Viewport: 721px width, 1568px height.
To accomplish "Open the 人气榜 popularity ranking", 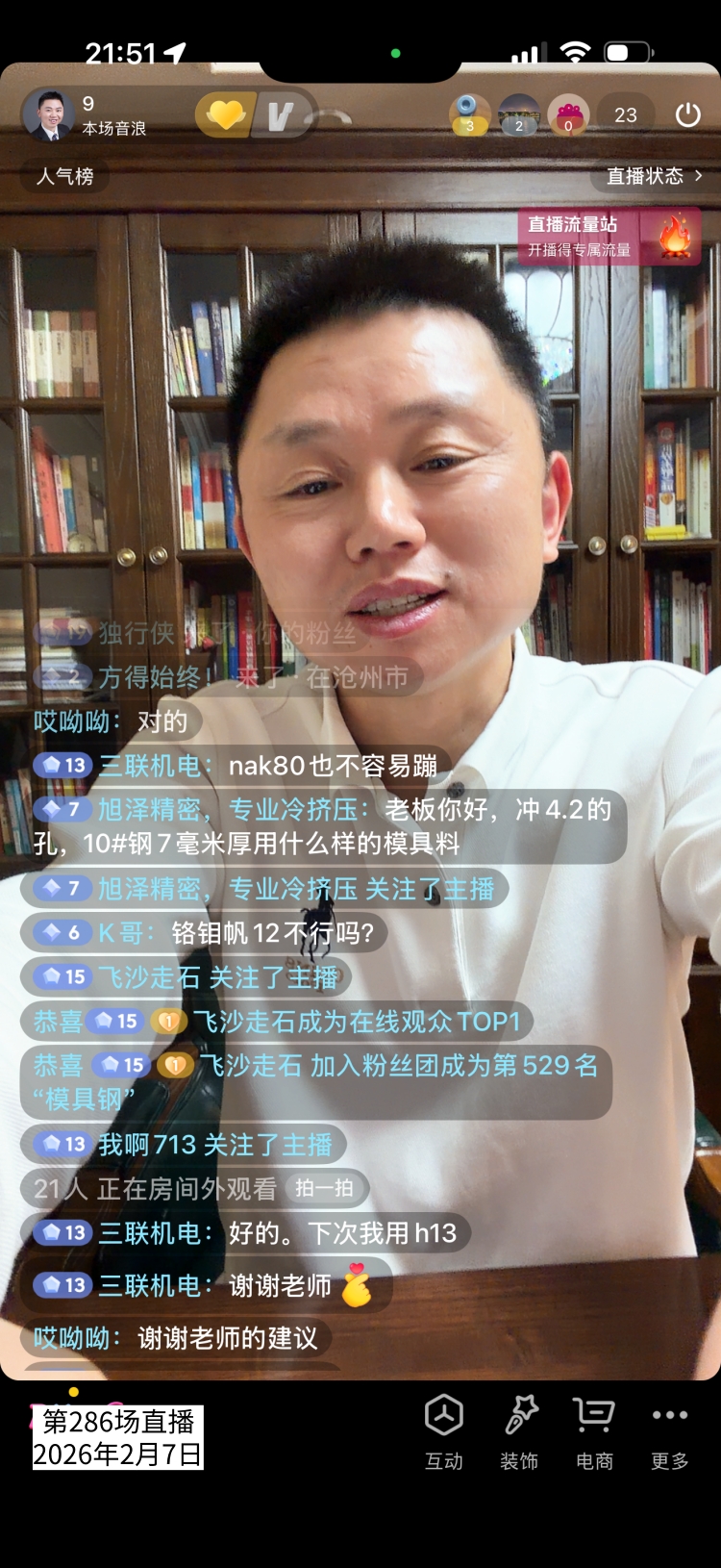I will 65,176.
